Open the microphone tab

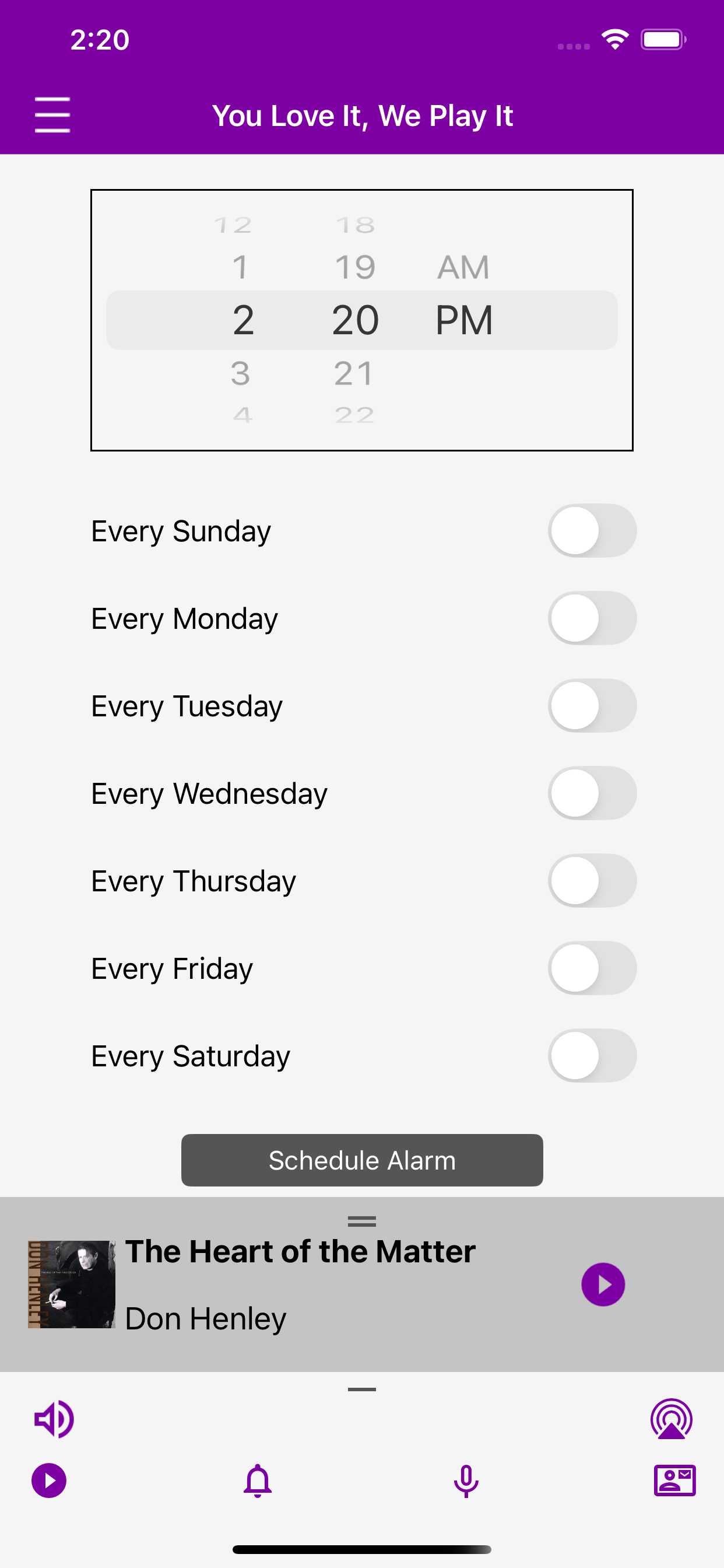(466, 1481)
